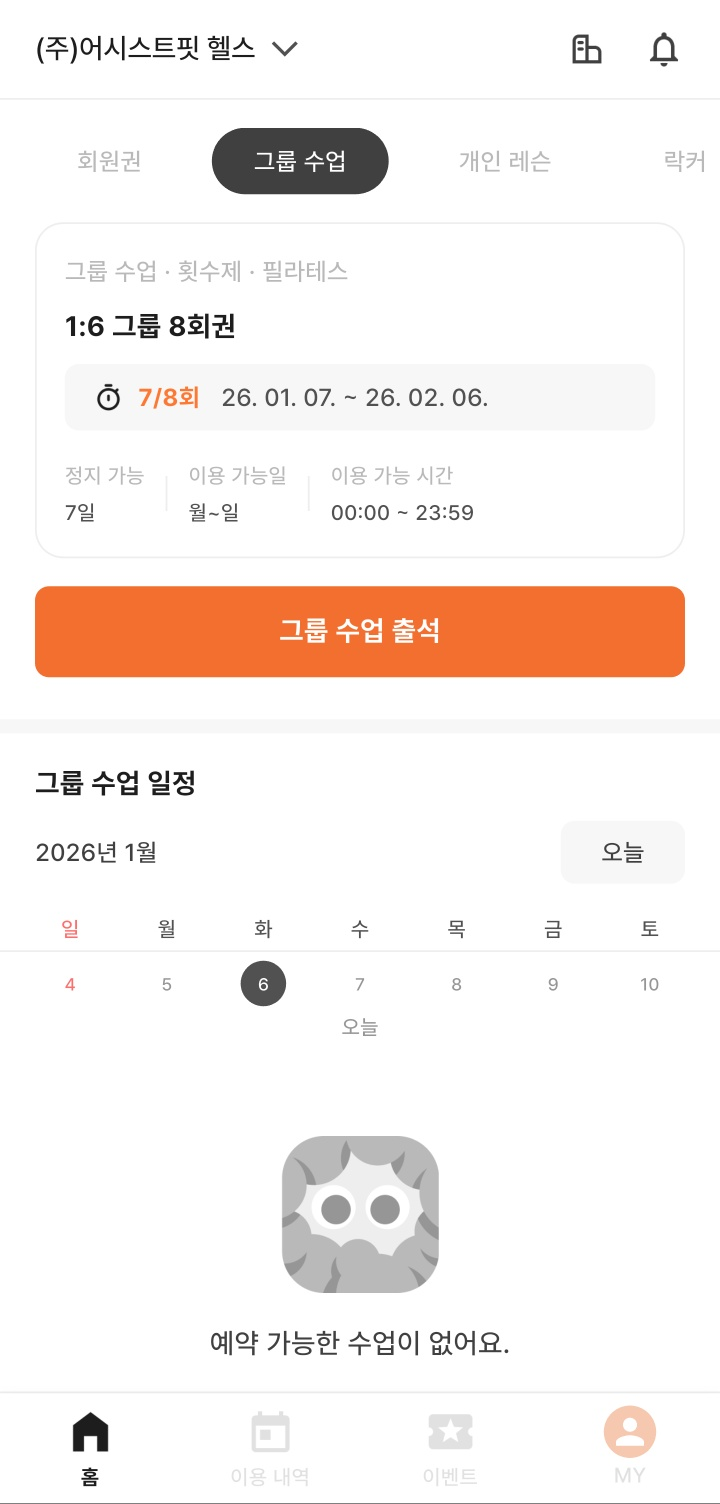Select Sunday the 4th on the calendar
Viewport: 720px width, 1504px height.
[69, 983]
